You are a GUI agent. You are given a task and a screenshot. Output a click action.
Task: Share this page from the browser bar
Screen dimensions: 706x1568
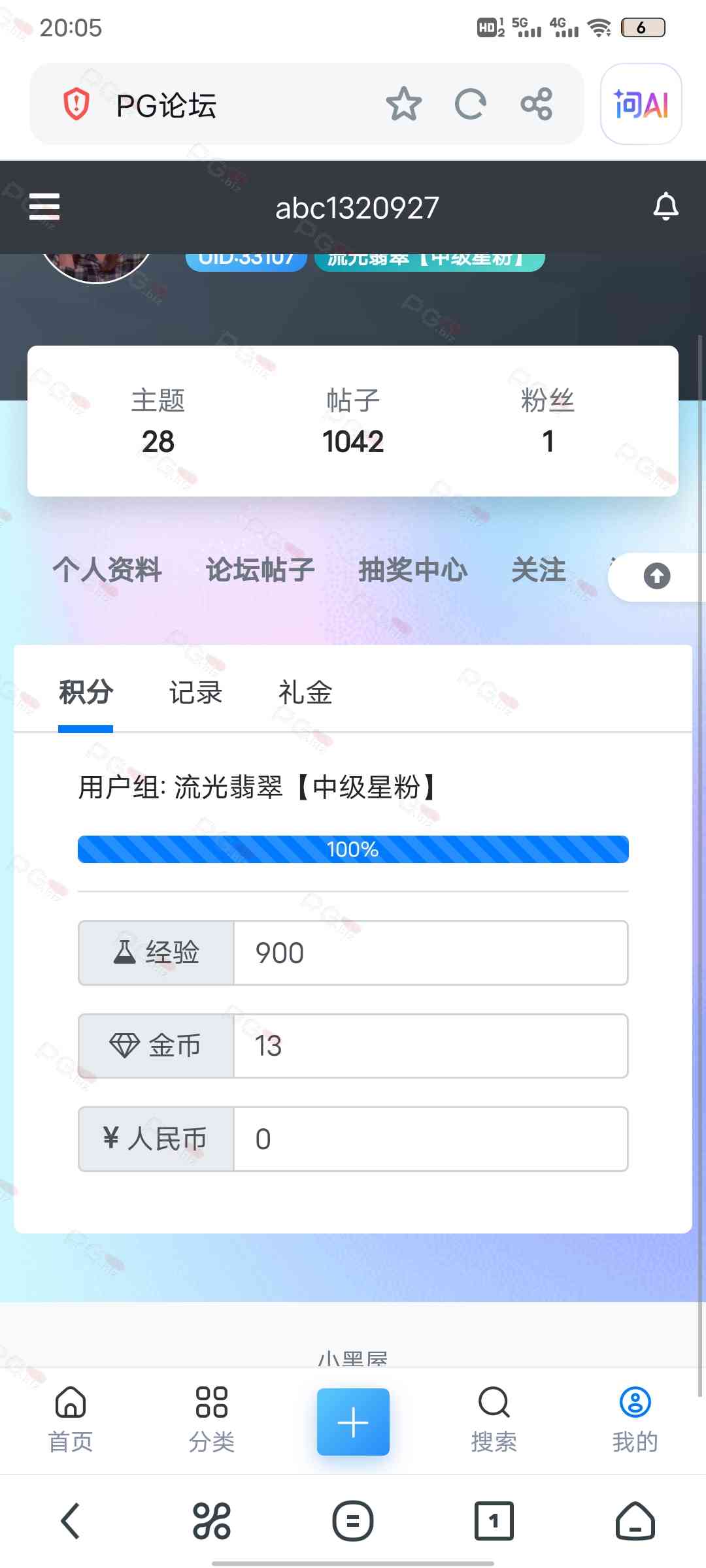click(537, 105)
